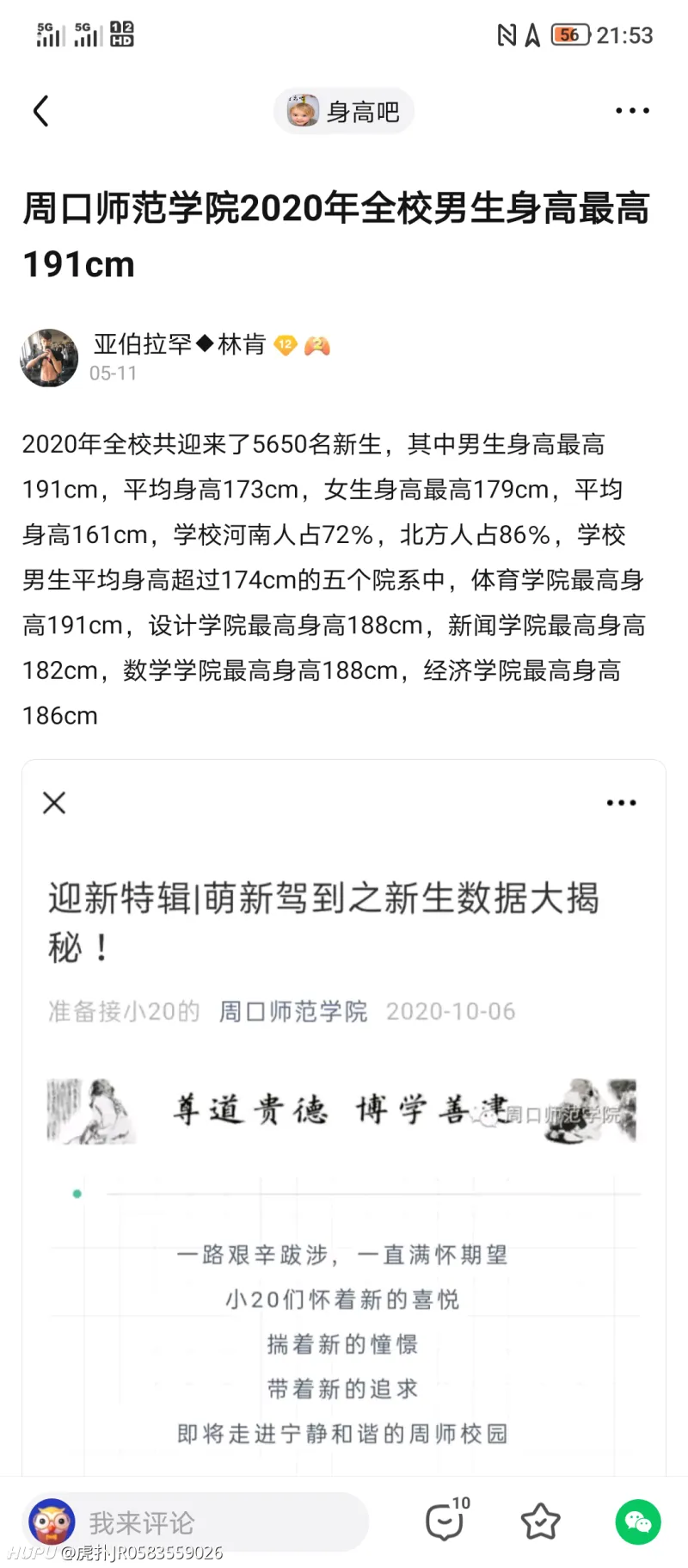
Task: Tap the article date 2020-10-06 label
Action: [450, 1011]
